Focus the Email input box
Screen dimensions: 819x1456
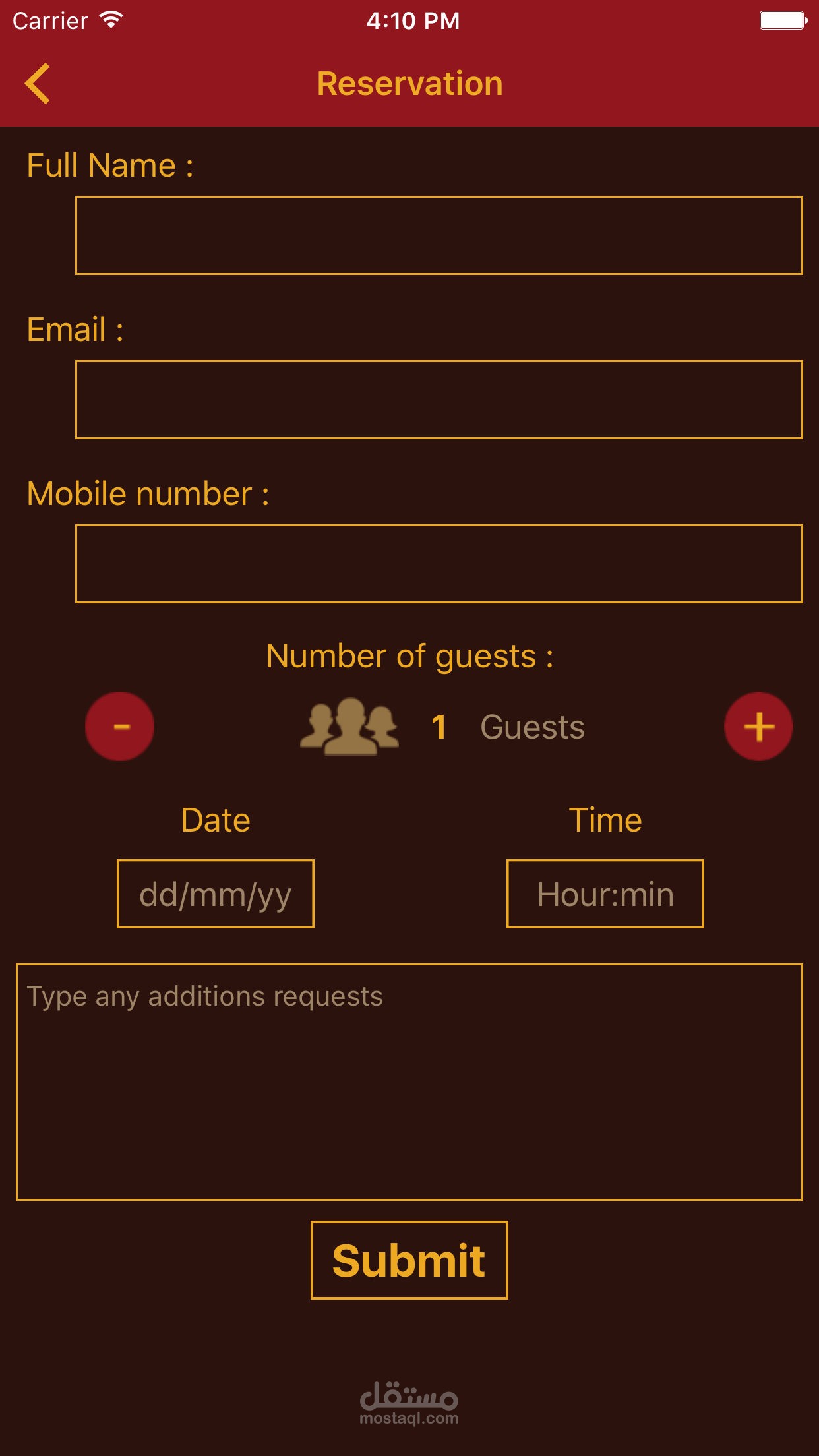(x=439, y=400)
